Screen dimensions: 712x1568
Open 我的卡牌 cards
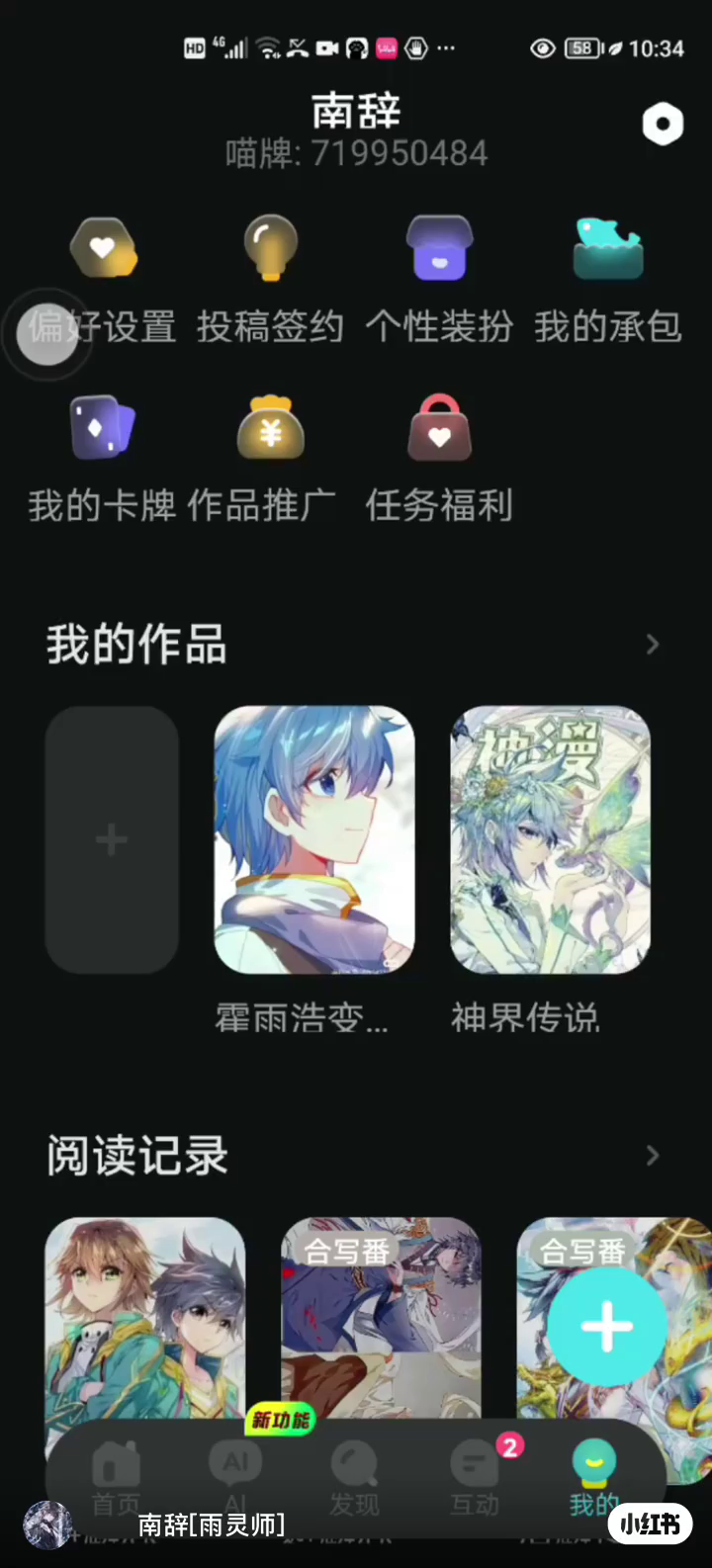click(102, 459)
